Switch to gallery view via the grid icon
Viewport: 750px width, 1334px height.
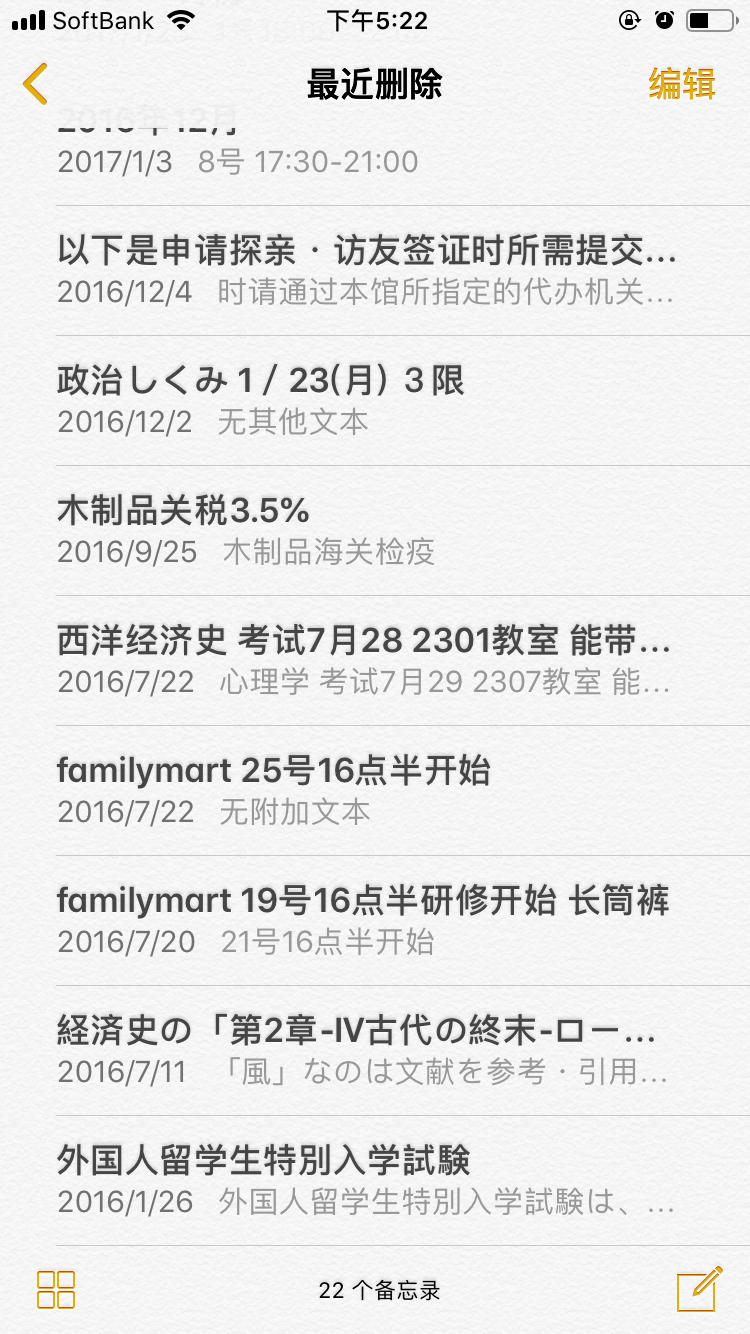tap(56, 1289)
